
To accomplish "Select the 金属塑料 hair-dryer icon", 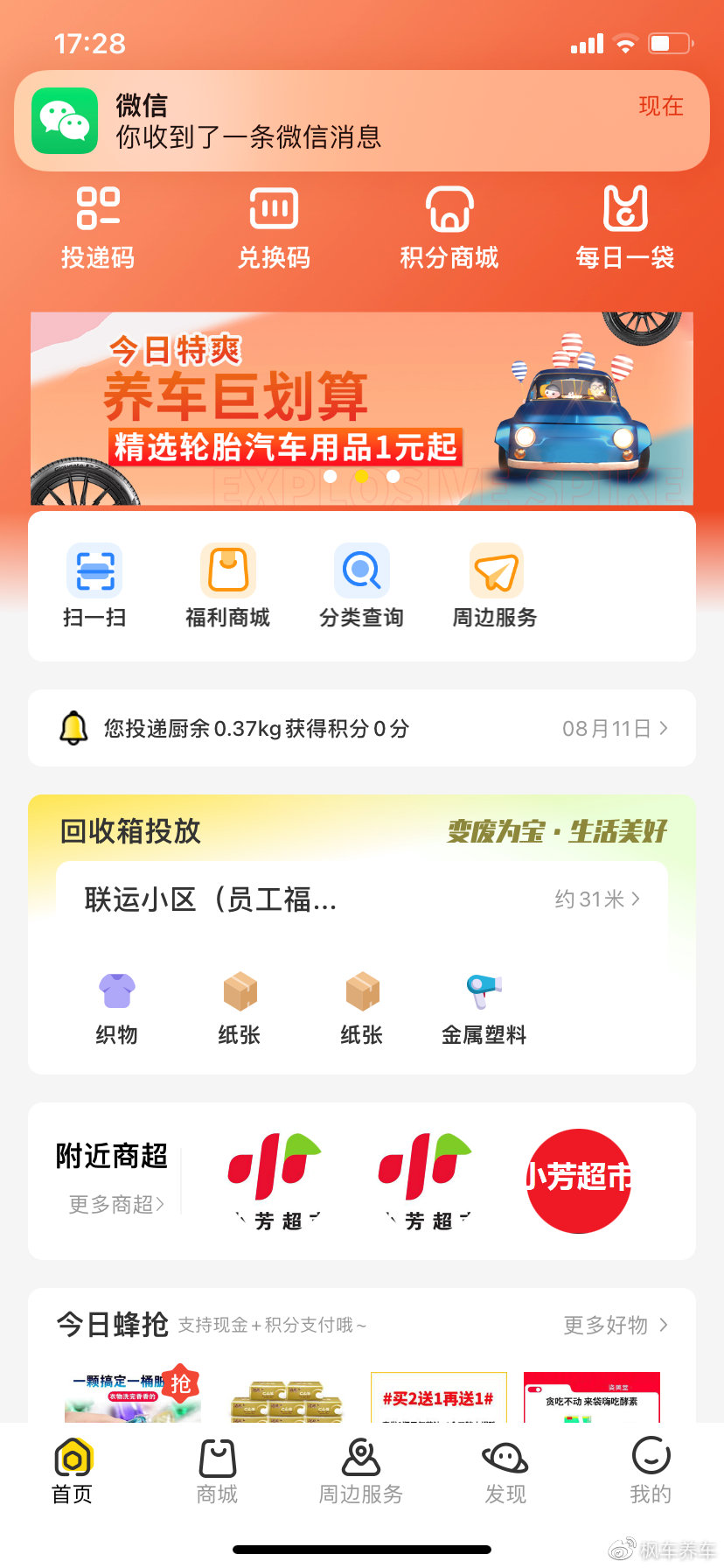I will point(483,991).
